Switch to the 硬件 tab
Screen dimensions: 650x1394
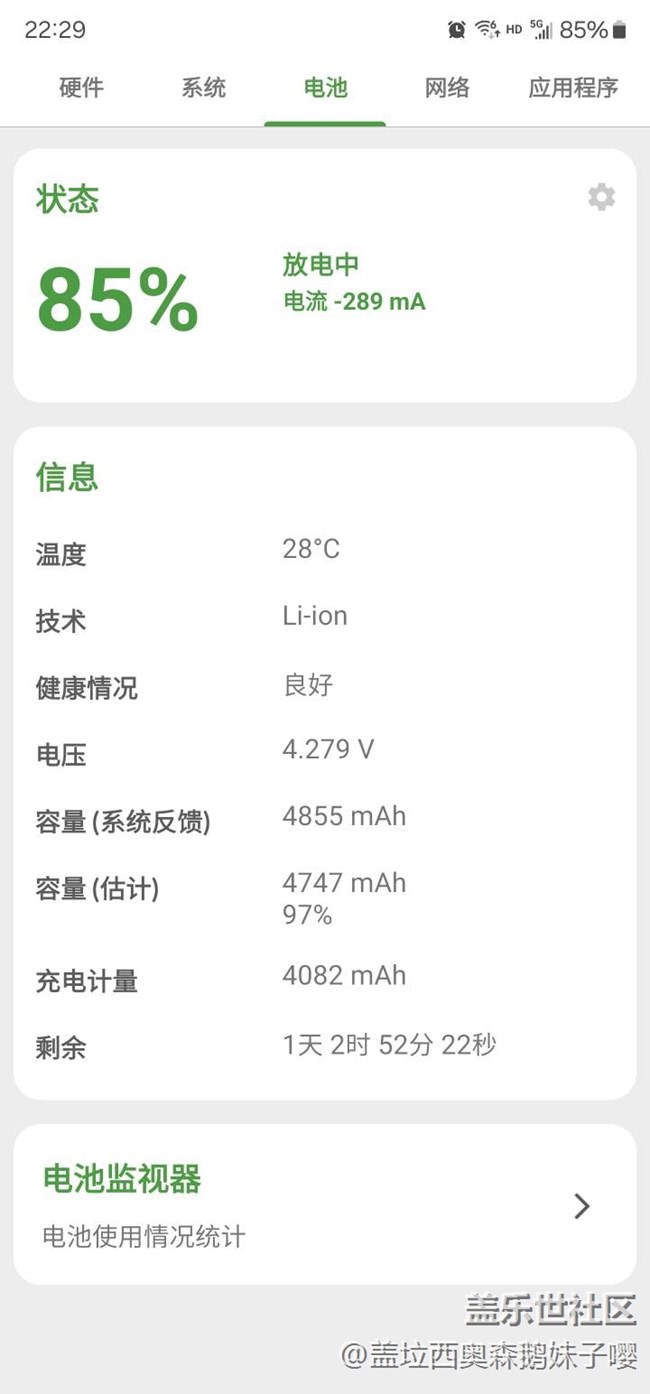pyautogui.click(x=81, y=88)
